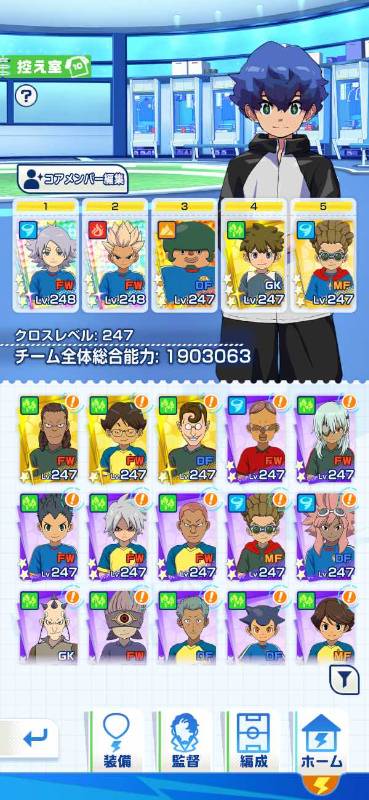Open the 監督 manager menu
369x800 pixels.
tap(185, 740)
